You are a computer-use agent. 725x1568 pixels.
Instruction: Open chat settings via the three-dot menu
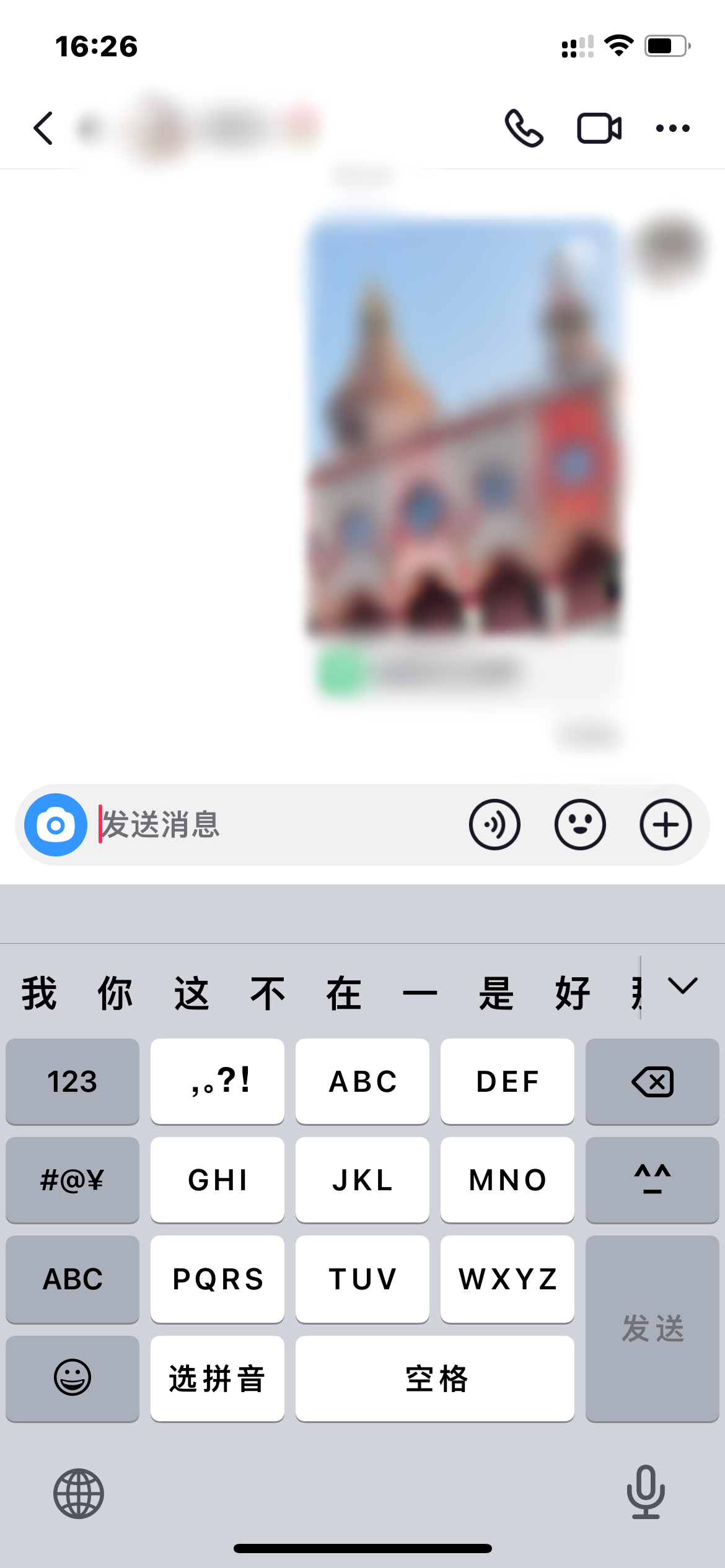pyautogui.click(x=672, y=128)
